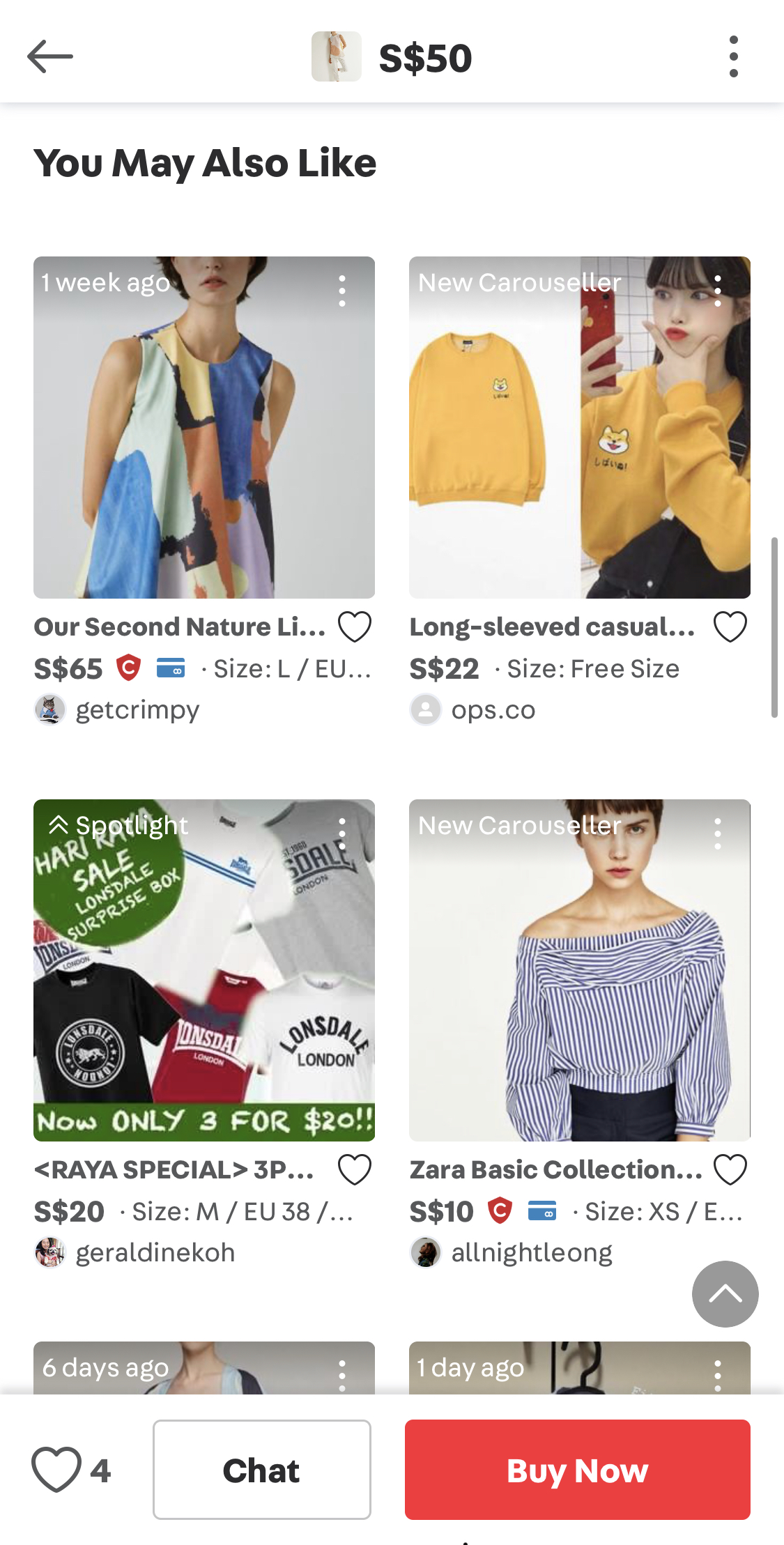The image size is (784, 1545).
Task: Open options on the yellow sweatshirt card
Action: (x=718, y=291)
